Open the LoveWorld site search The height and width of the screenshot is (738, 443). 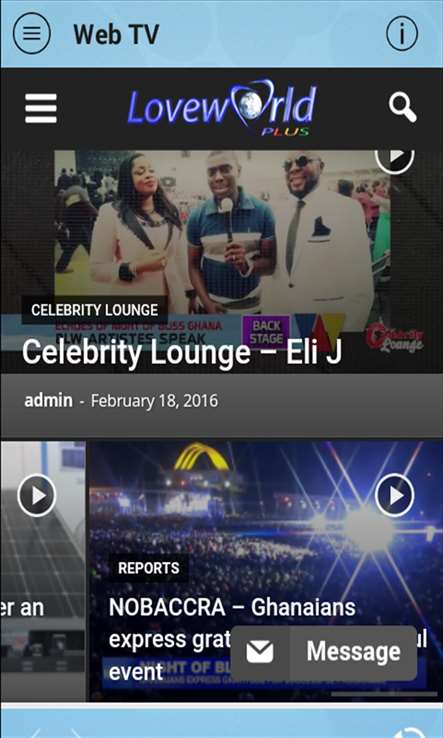403,108
